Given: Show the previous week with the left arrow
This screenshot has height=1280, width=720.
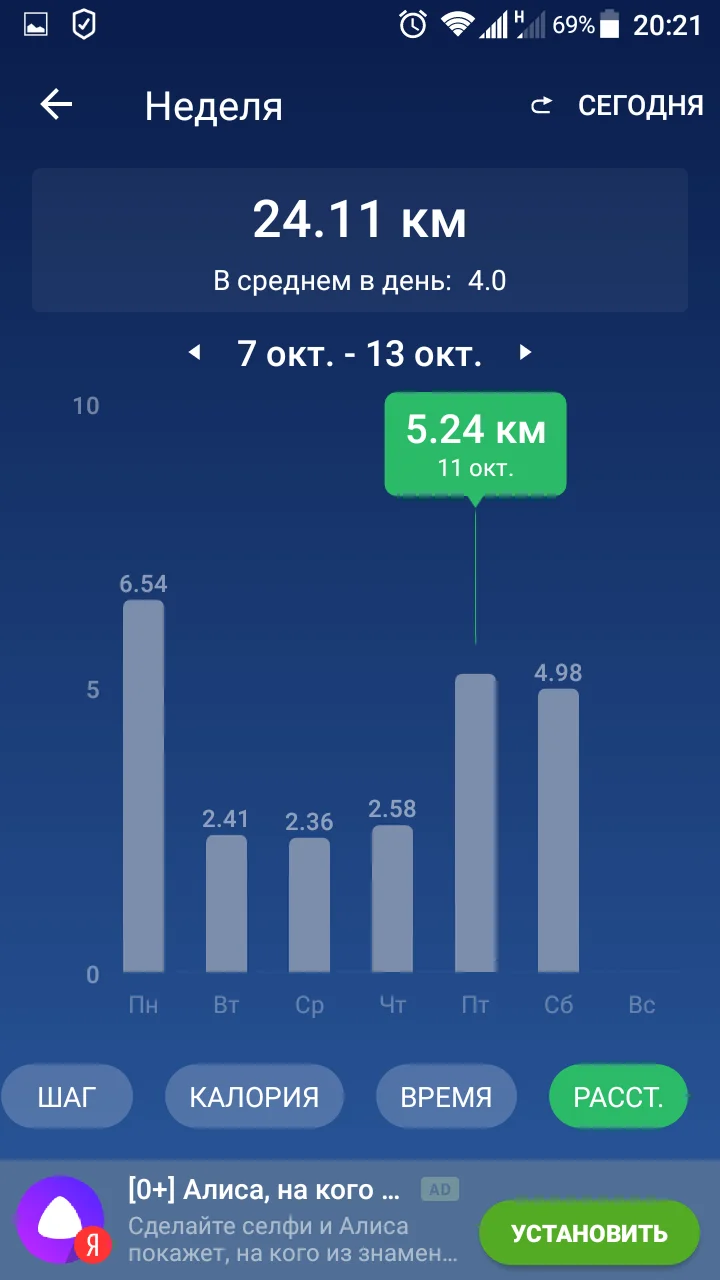Looking at the screenshot, I should [x=195, y=352].
